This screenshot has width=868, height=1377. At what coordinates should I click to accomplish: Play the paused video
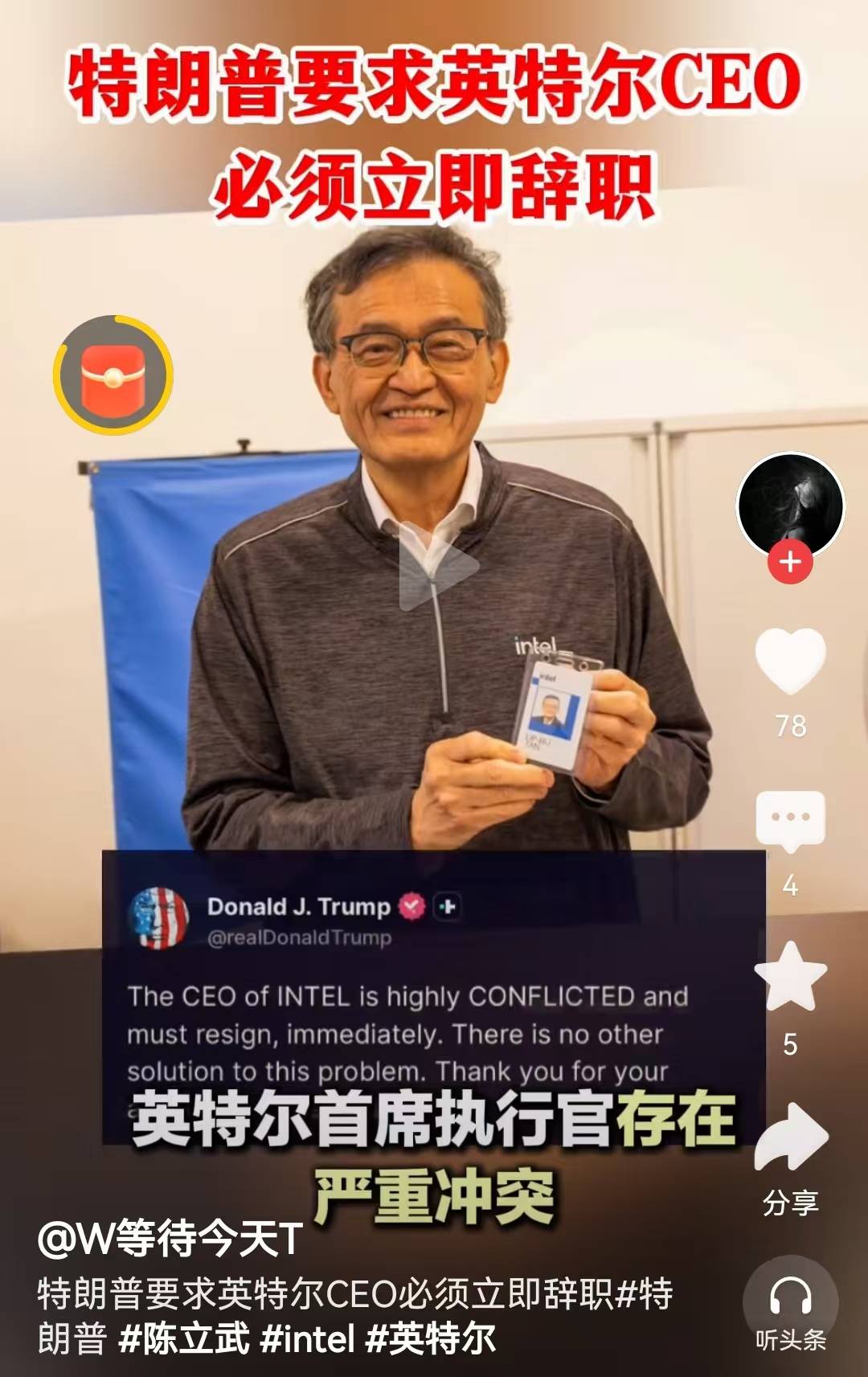(436, 567)
